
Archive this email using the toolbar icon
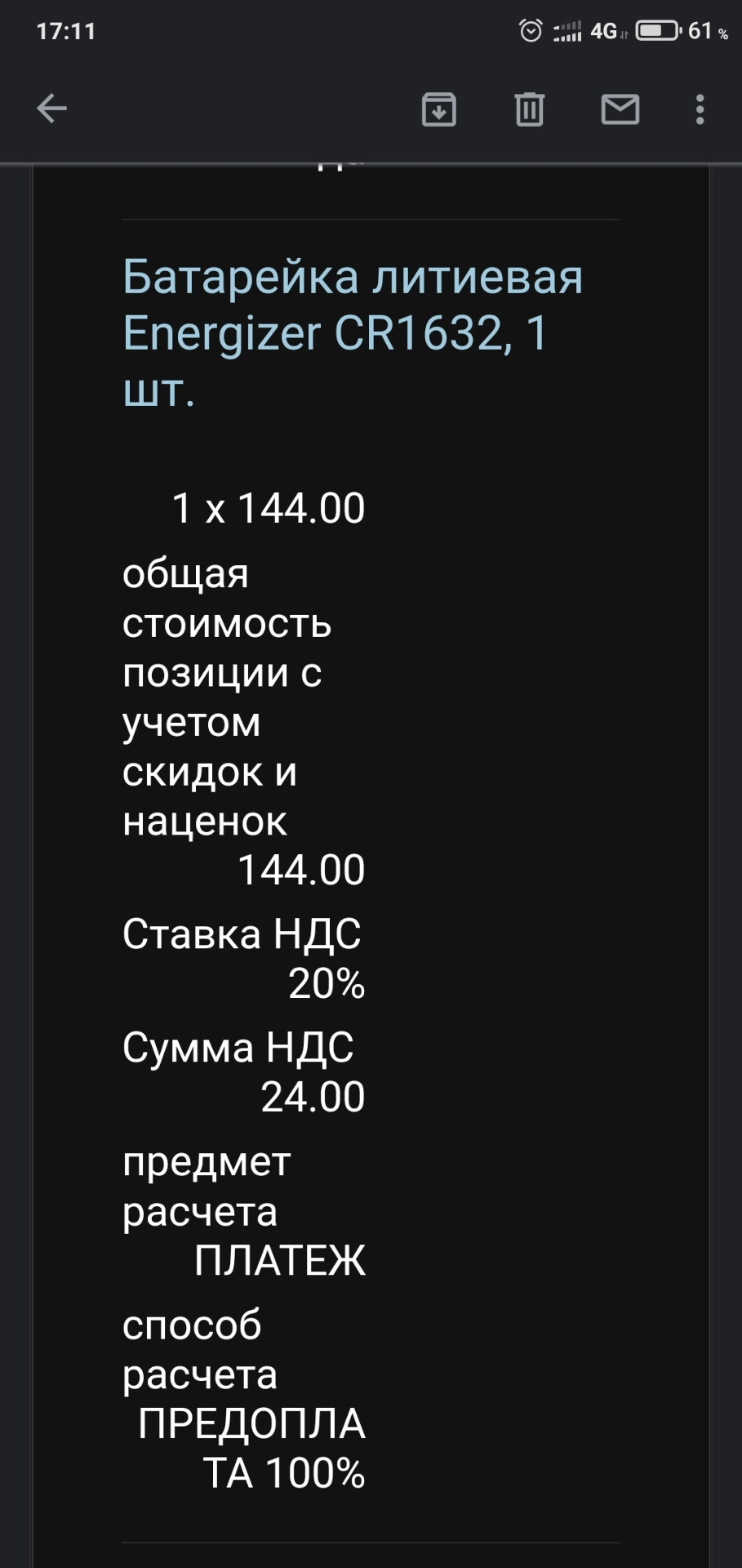click(x=439, y=109)
